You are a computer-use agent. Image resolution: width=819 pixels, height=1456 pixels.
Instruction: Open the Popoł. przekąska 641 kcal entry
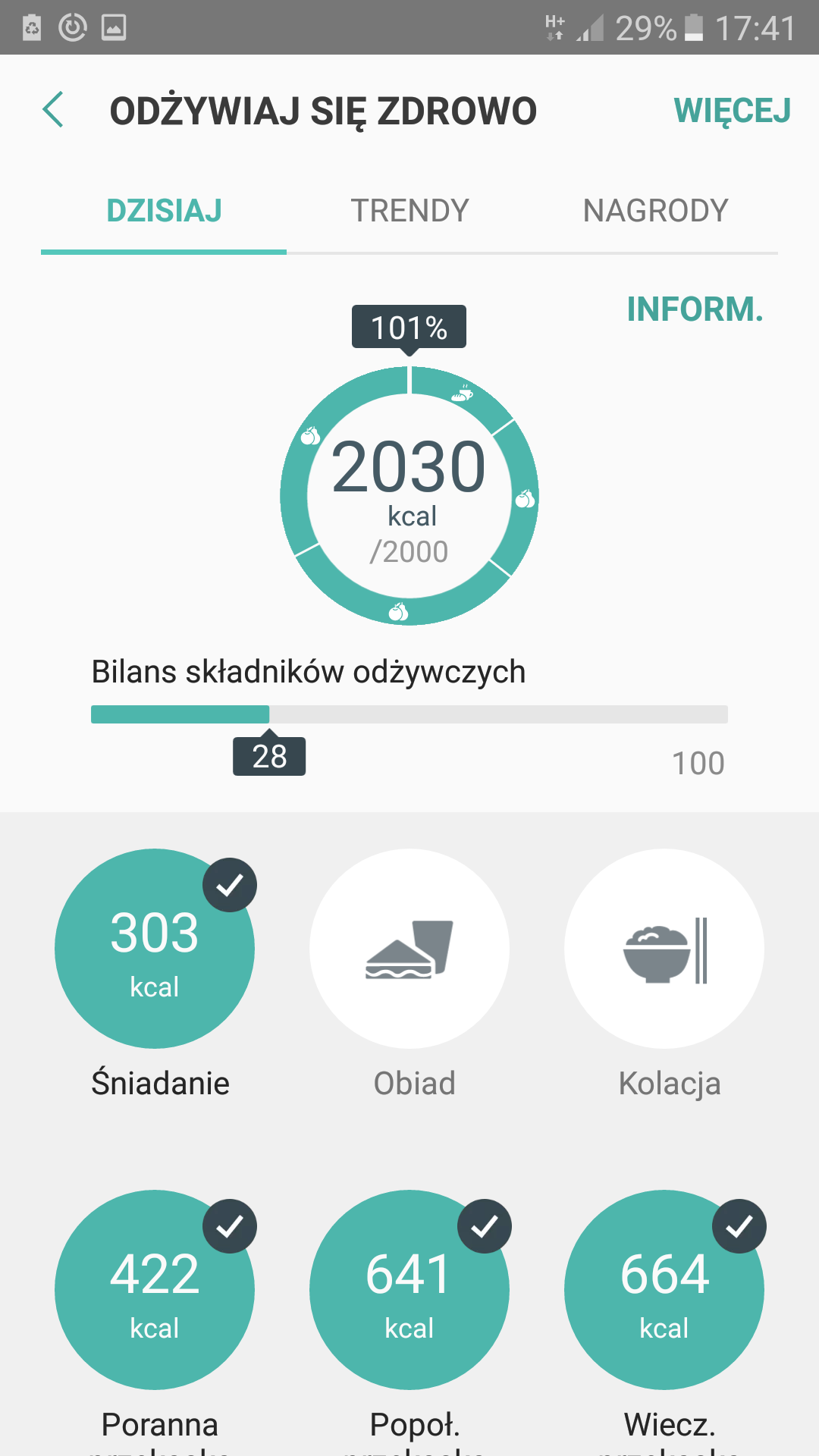(409, 1290)
